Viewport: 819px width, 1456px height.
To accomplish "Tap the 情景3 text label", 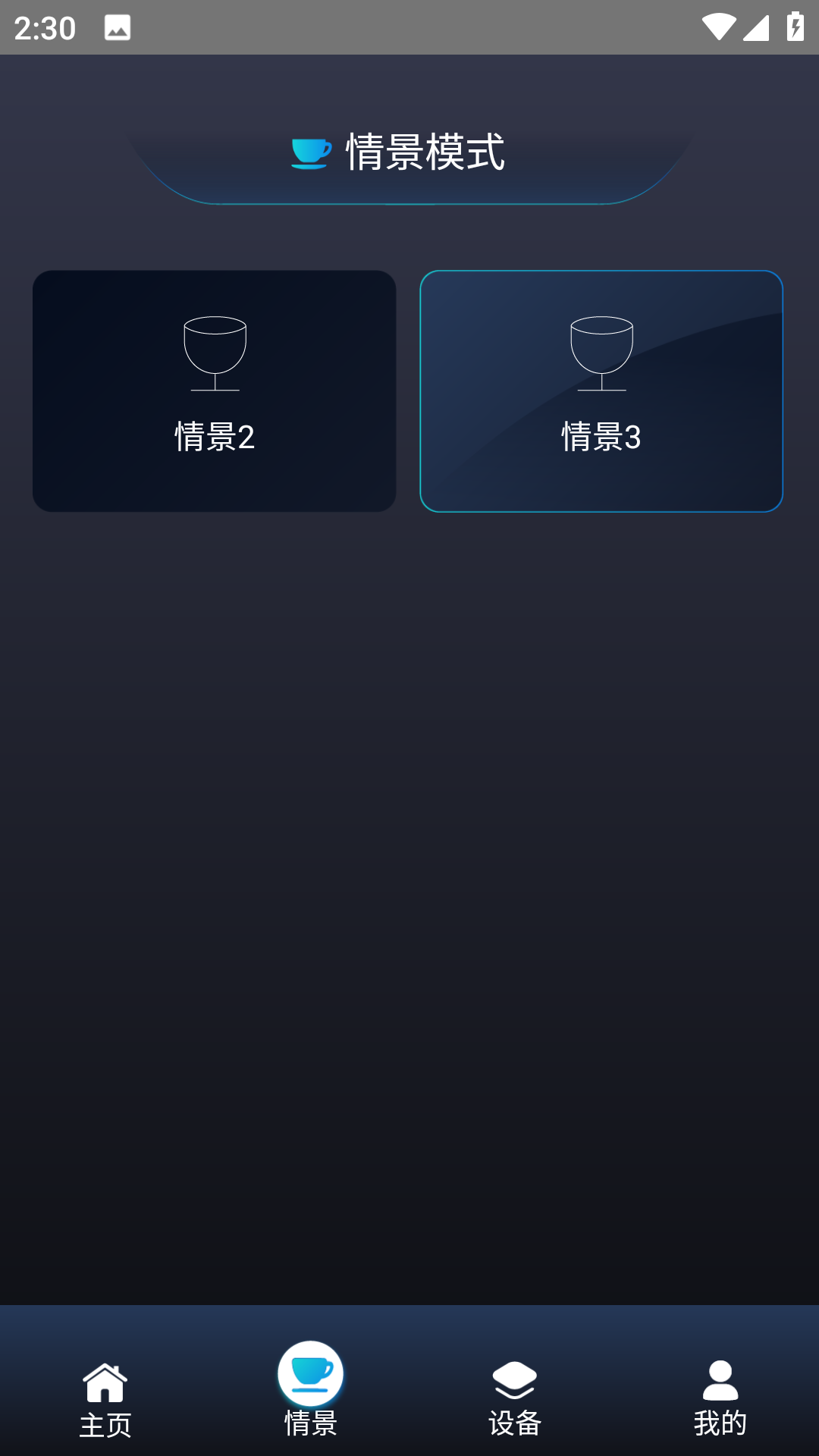I will (x=600, y=436).
